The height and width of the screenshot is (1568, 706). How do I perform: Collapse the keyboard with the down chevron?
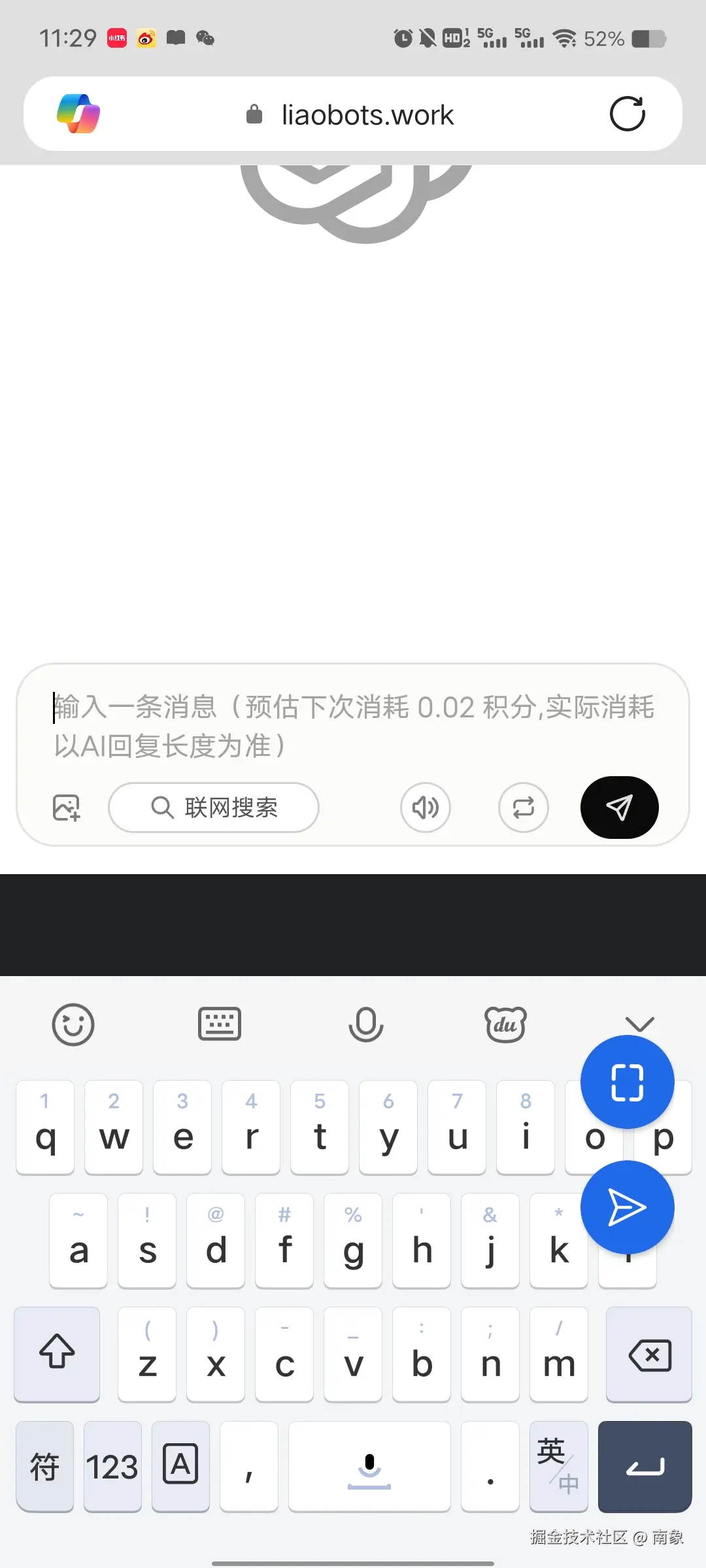coord(639,1023)
